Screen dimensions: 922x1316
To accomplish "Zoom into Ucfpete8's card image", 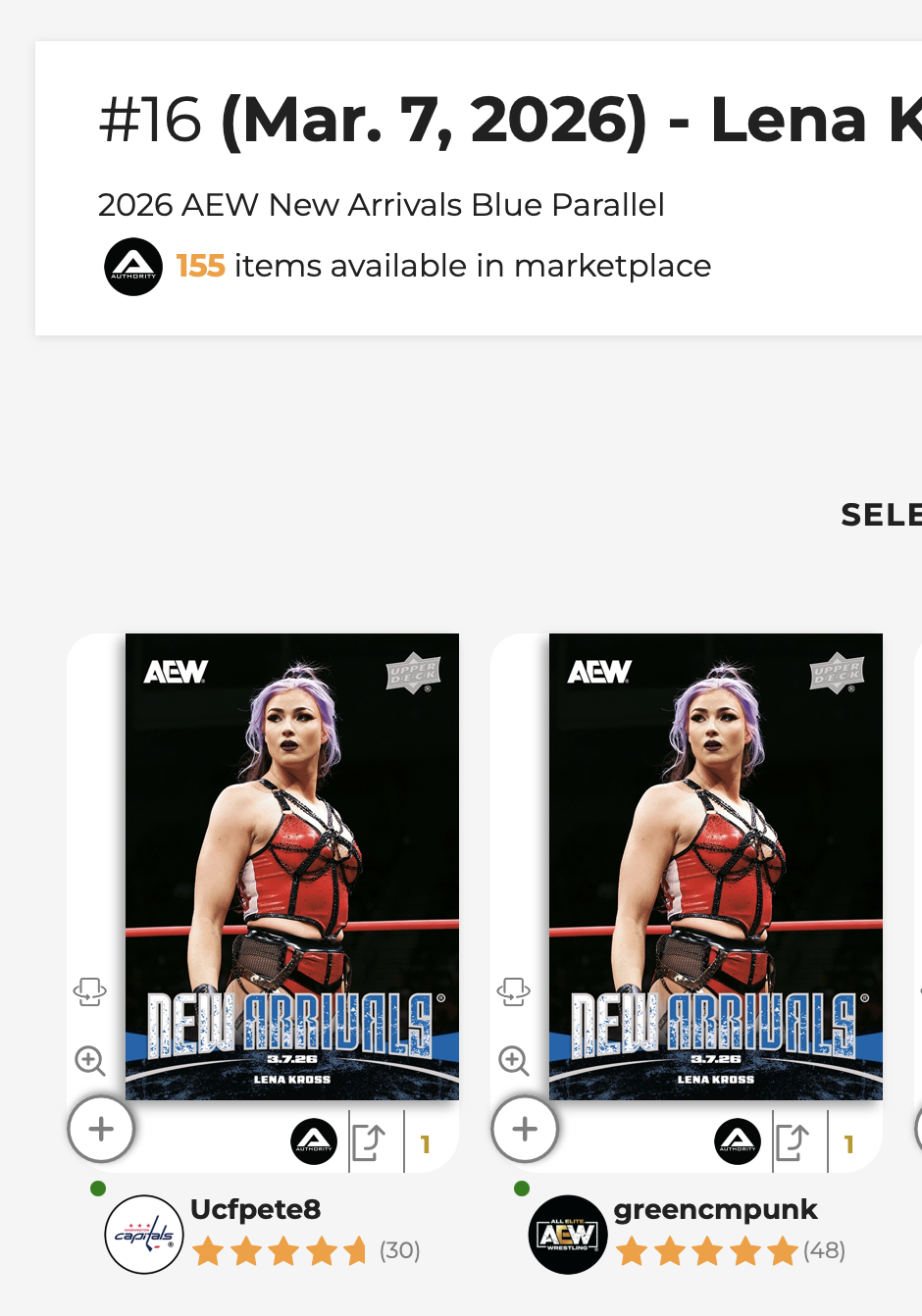I will click(90, 1060).
